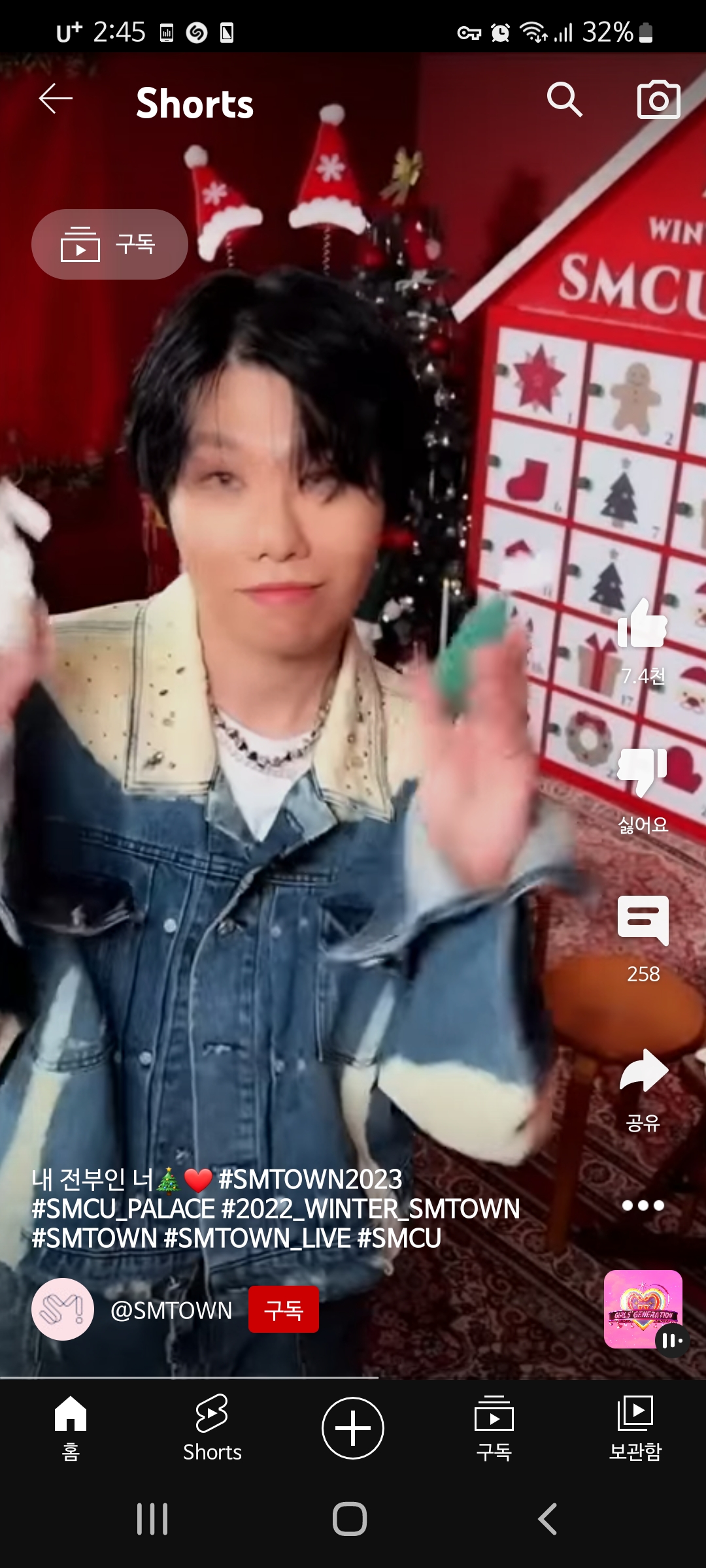
Task: Open the Girls' Generation sound thumbnail
Action: point(643,1309)
